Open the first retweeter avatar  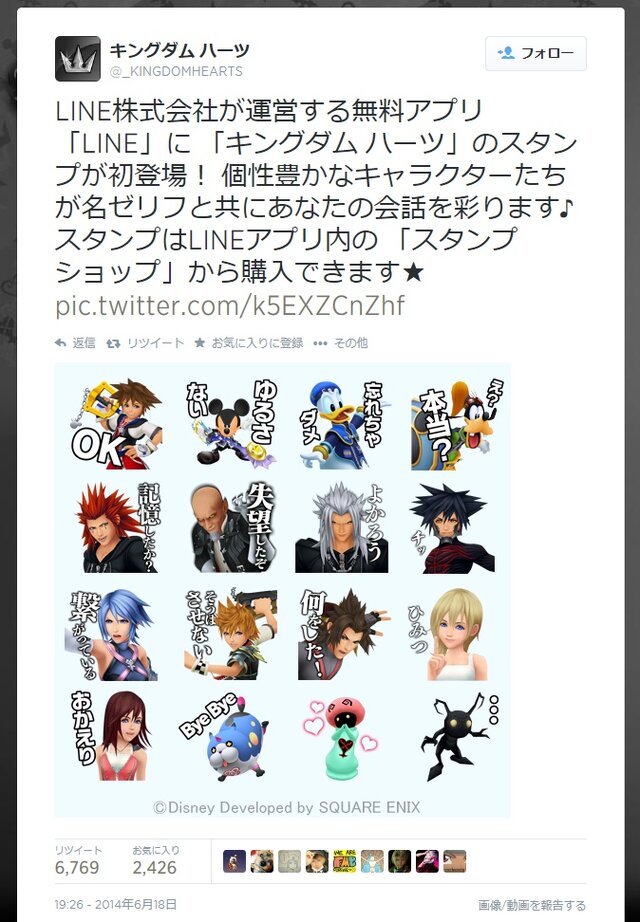[234, 861]
